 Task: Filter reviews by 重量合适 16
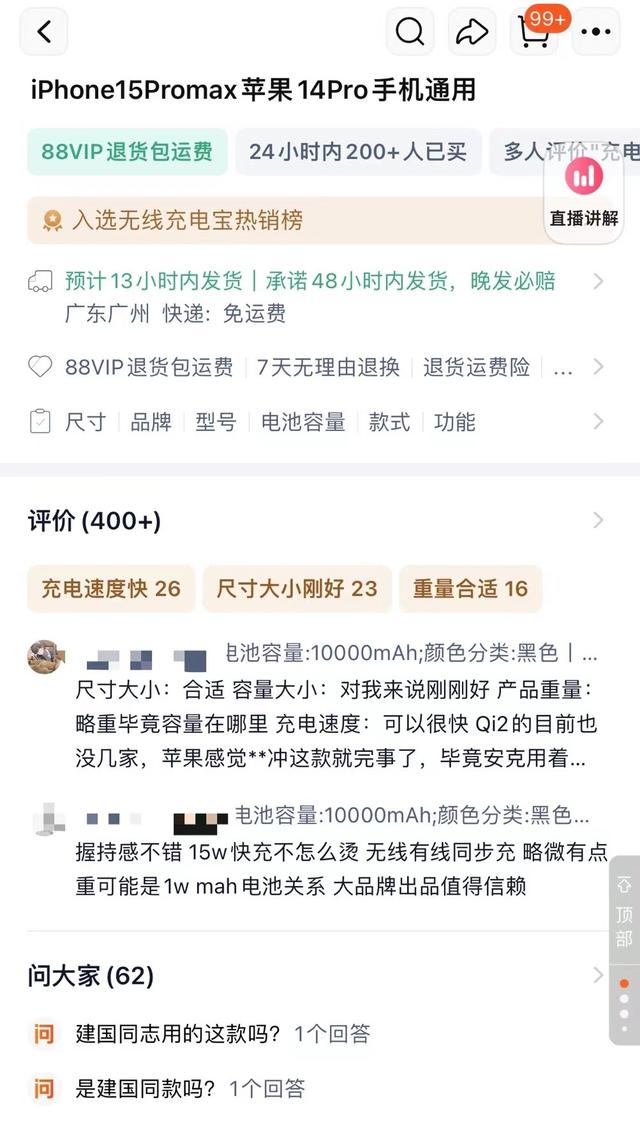(470, 588)
